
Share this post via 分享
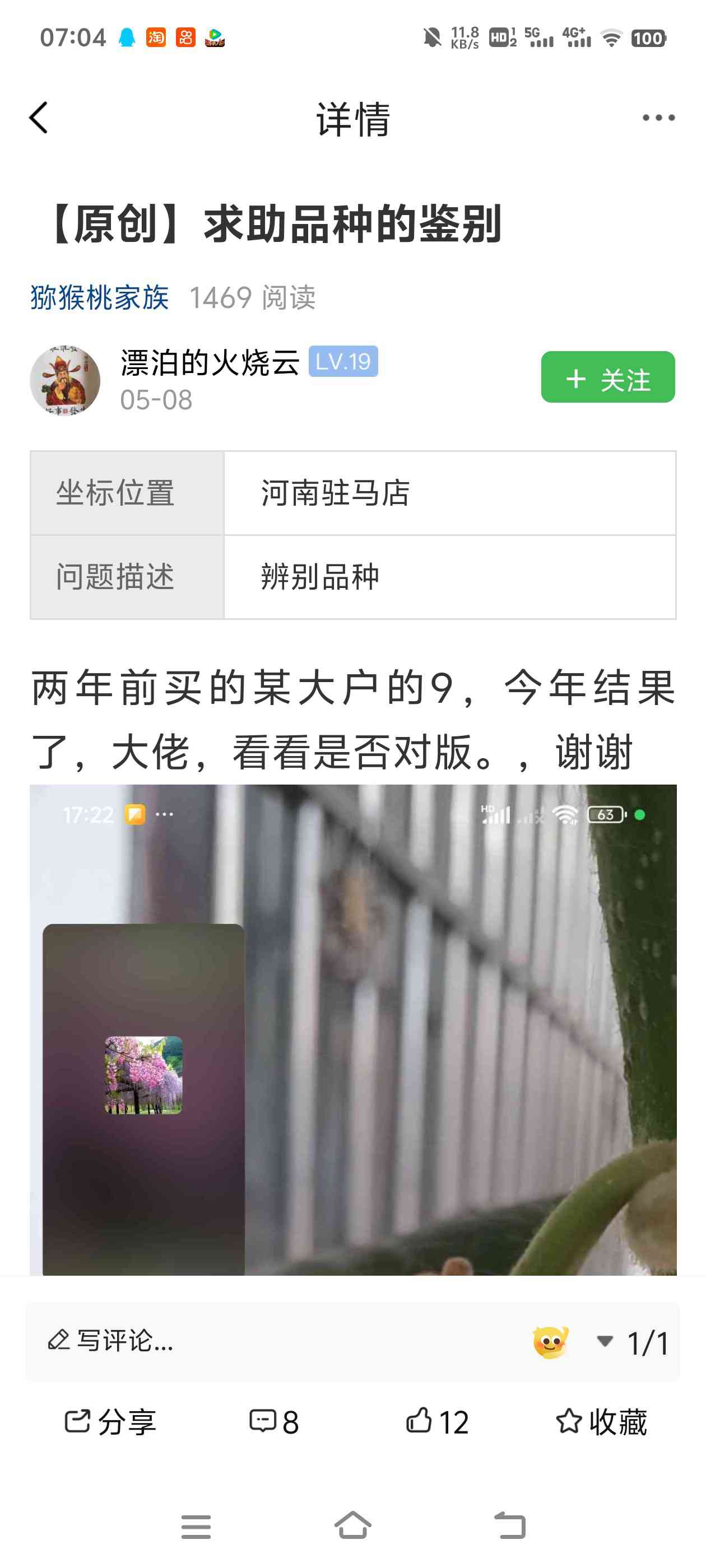[x=110, y=1422]
